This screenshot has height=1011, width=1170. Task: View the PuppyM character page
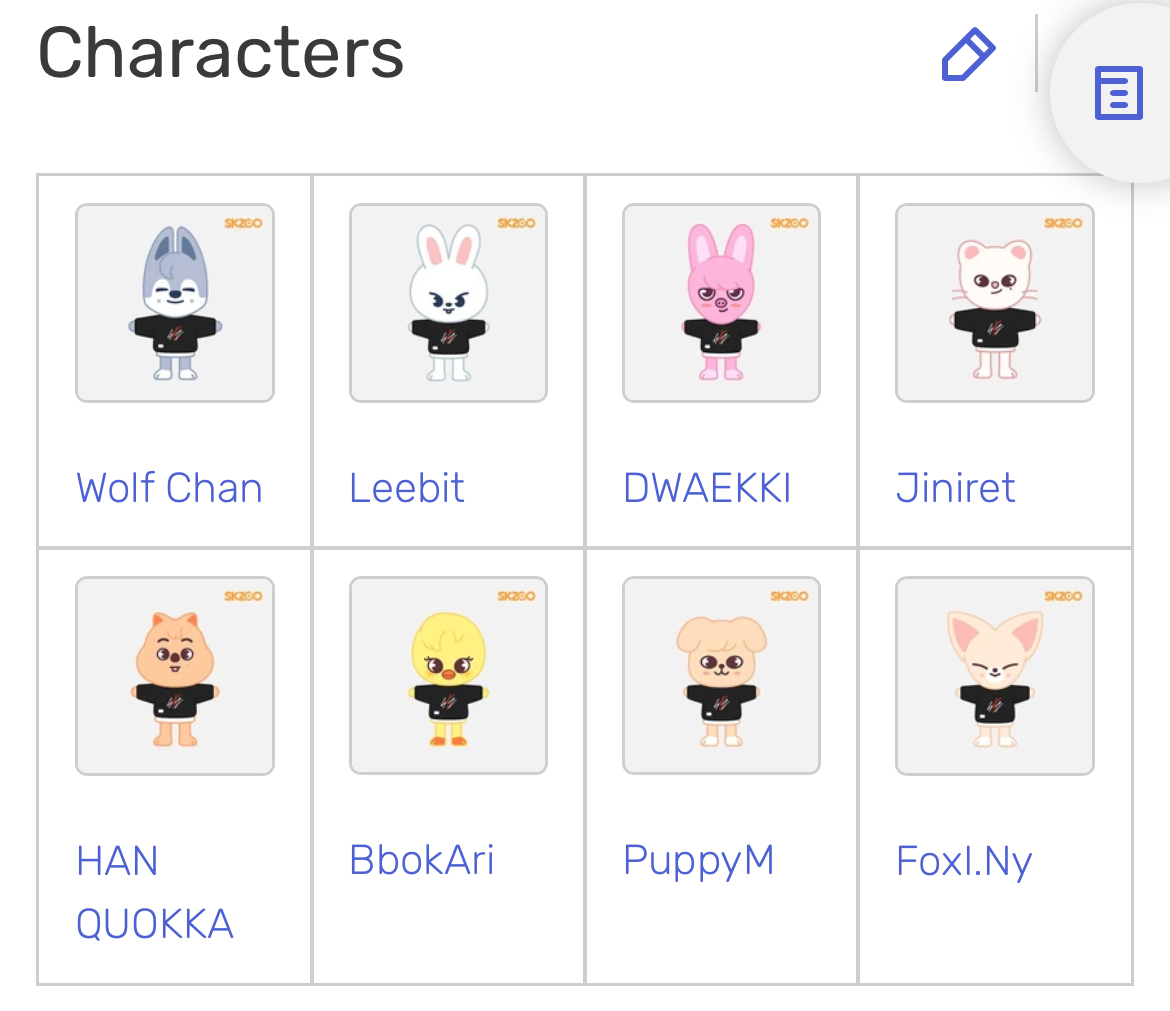coord(698,860)
